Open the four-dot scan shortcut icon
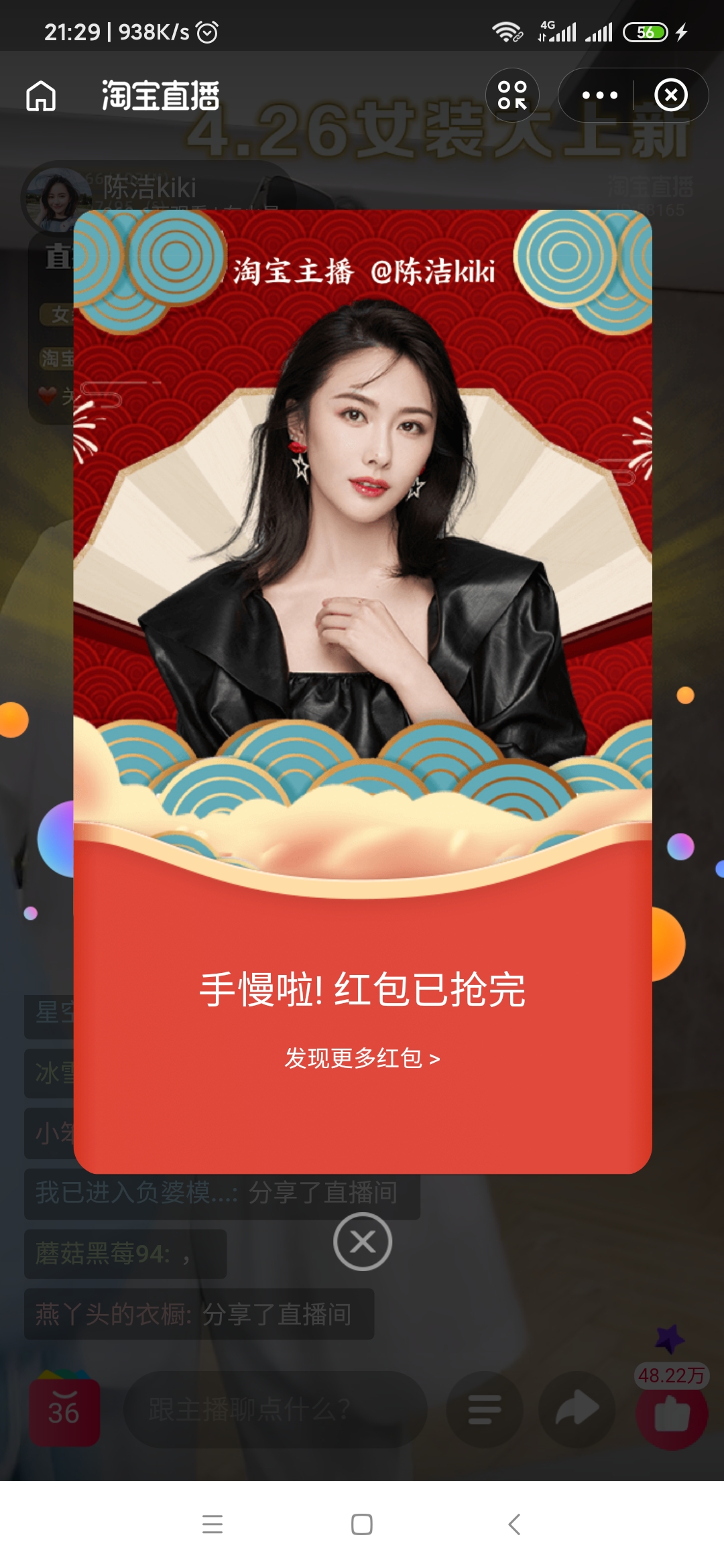 coord(512,95)
